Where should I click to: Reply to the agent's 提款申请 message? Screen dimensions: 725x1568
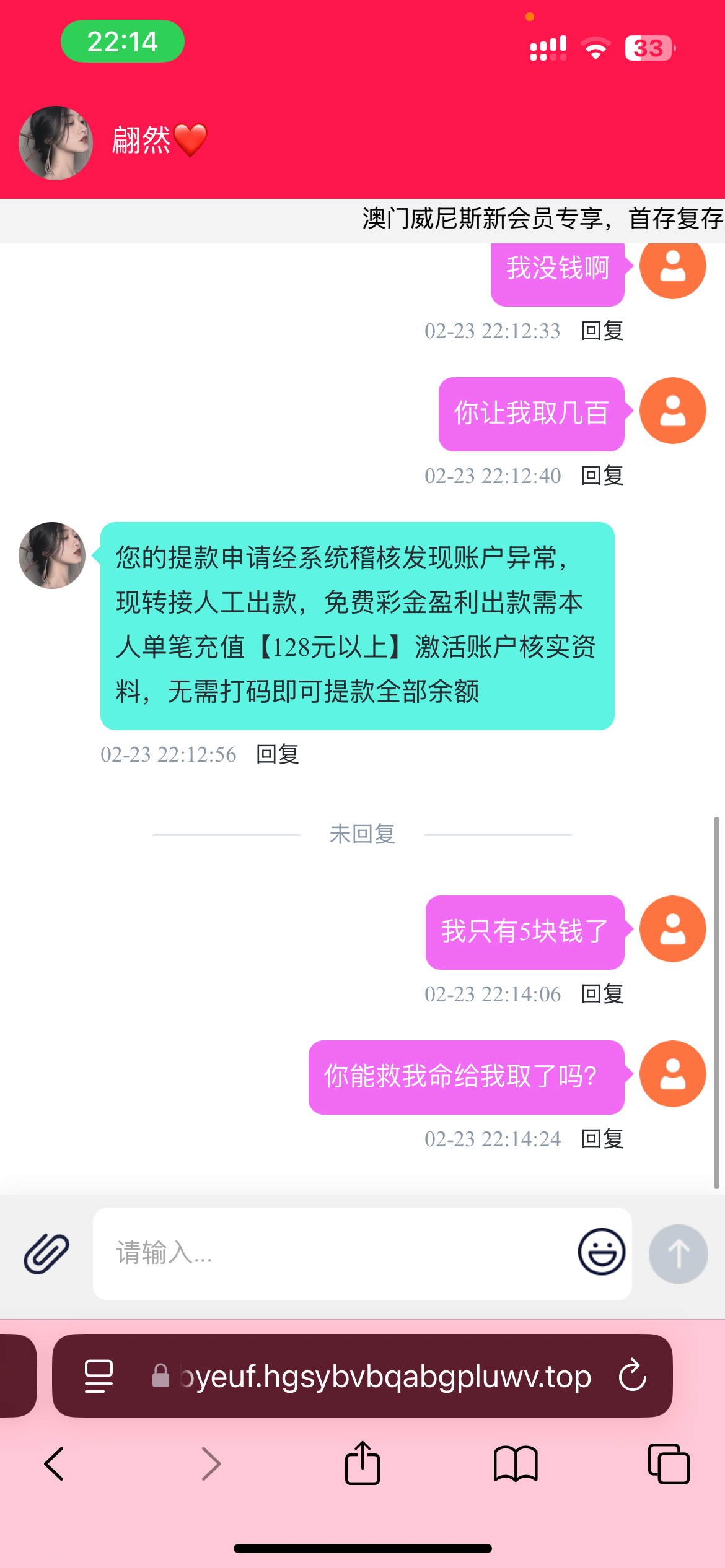278,754
